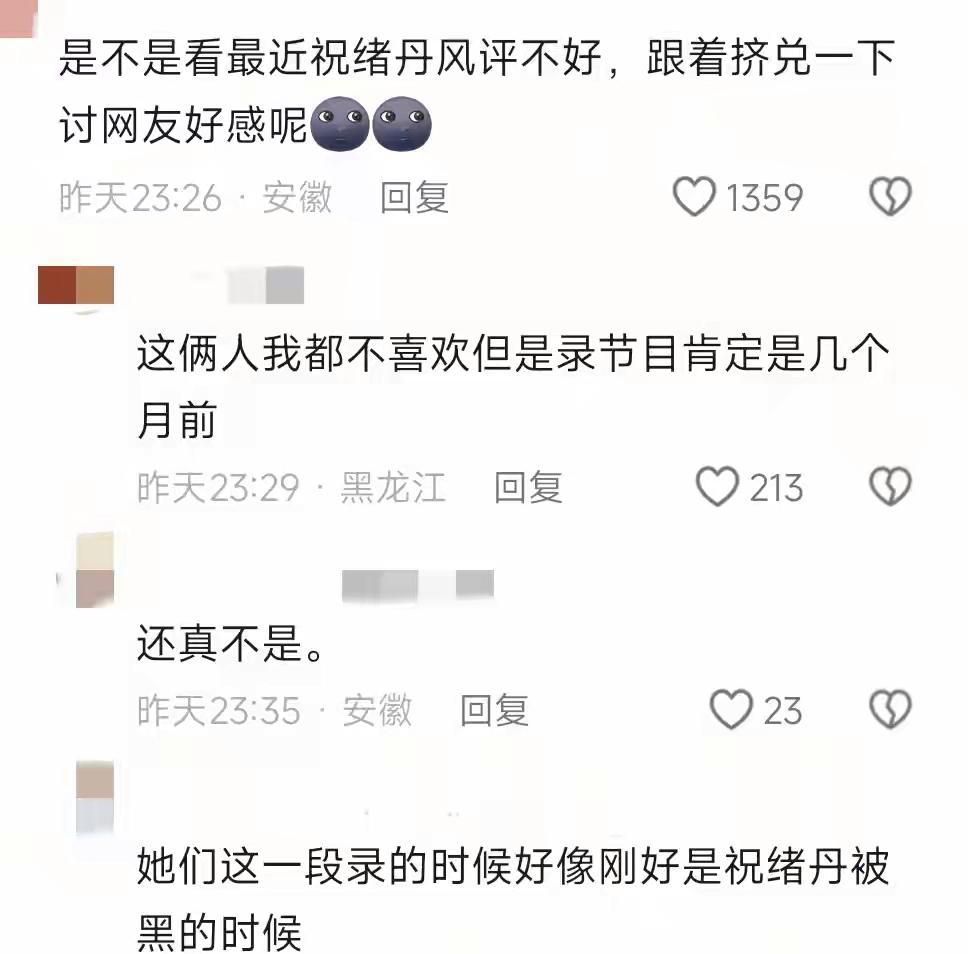Open avatar of the 黑龙江 commenter
Viewport: 968px width, 954px height.
(76, 286)
